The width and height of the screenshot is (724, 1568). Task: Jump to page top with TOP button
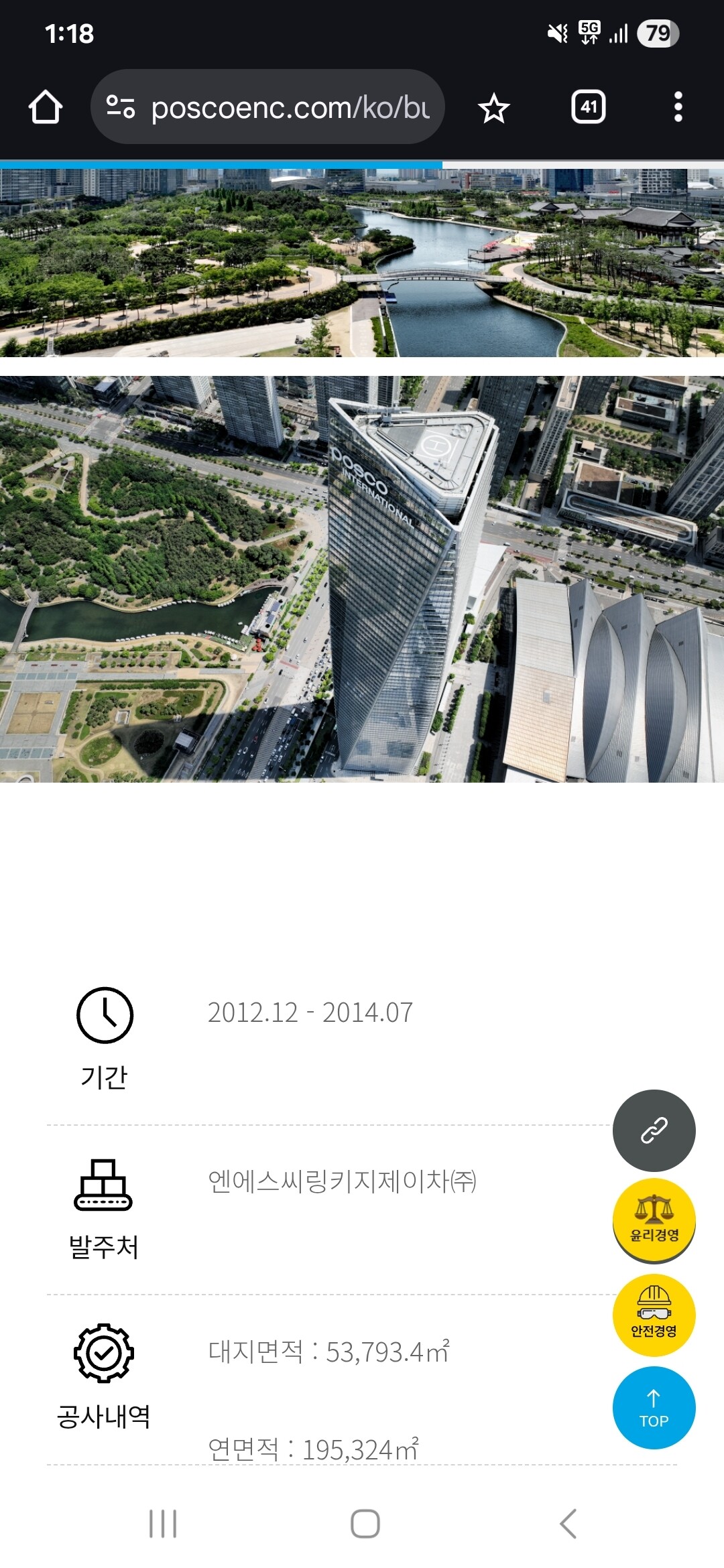click(654, 1408)
